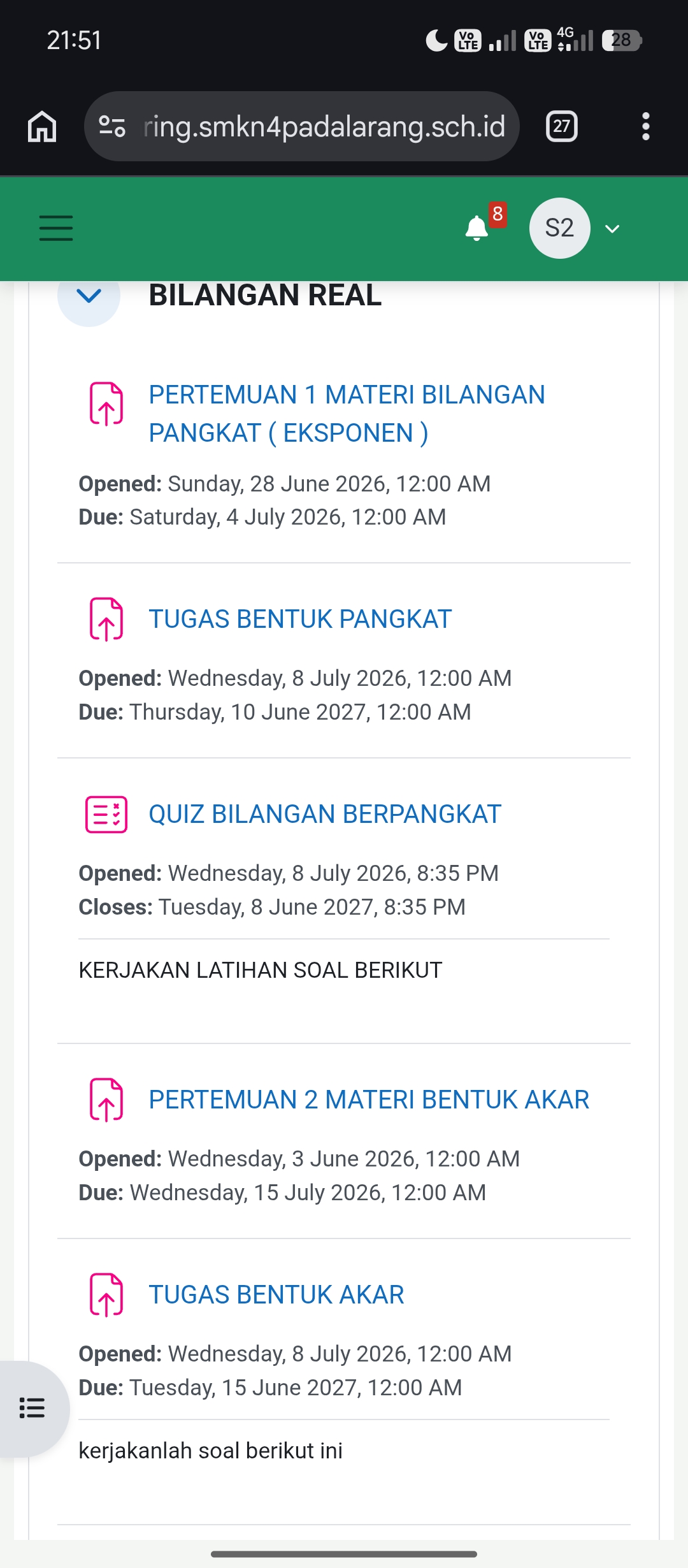
Task: Open the course index side button
Action: point(32,1407)
